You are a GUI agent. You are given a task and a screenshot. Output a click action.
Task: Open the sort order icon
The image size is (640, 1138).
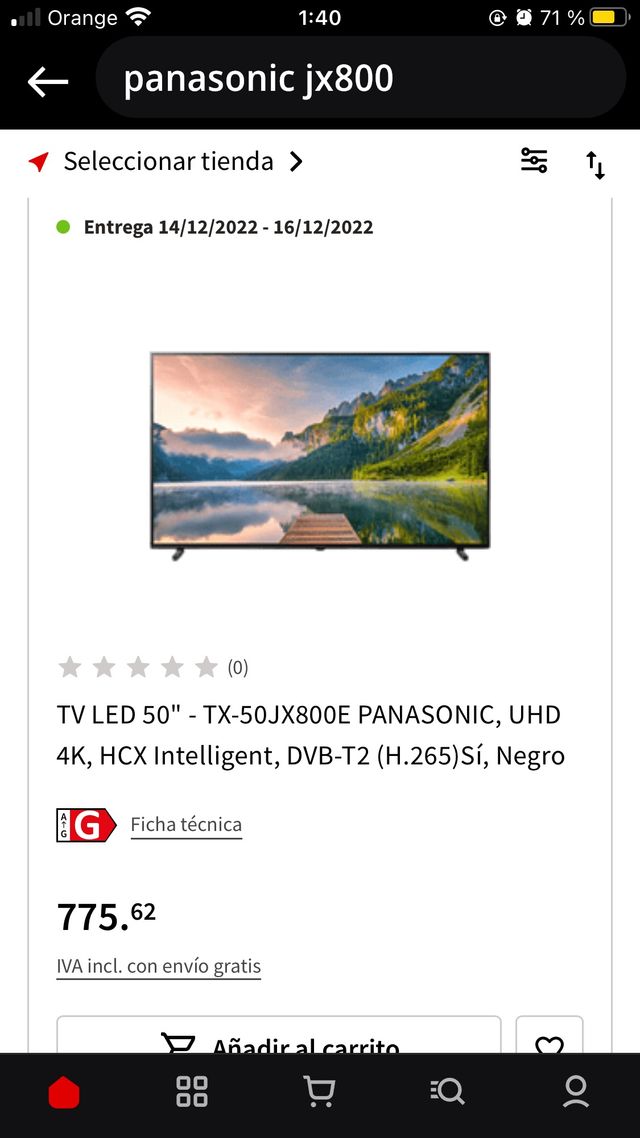(x=596, y=165)
